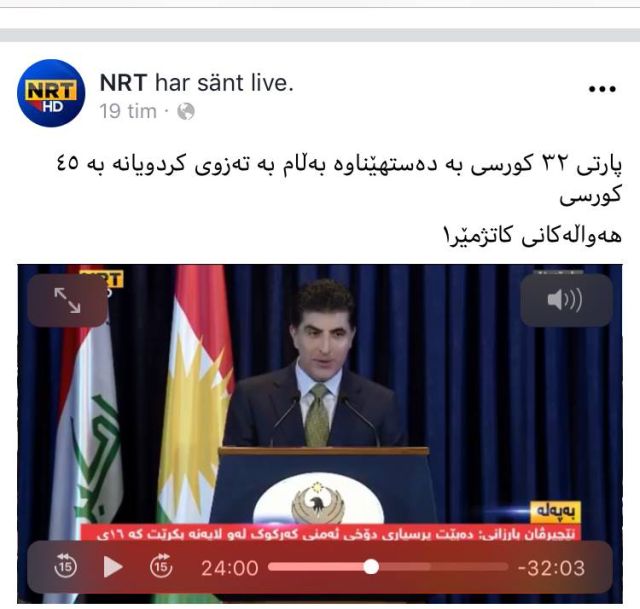
Task: Tap the video progress scrubber
Action: coord(371,567)
